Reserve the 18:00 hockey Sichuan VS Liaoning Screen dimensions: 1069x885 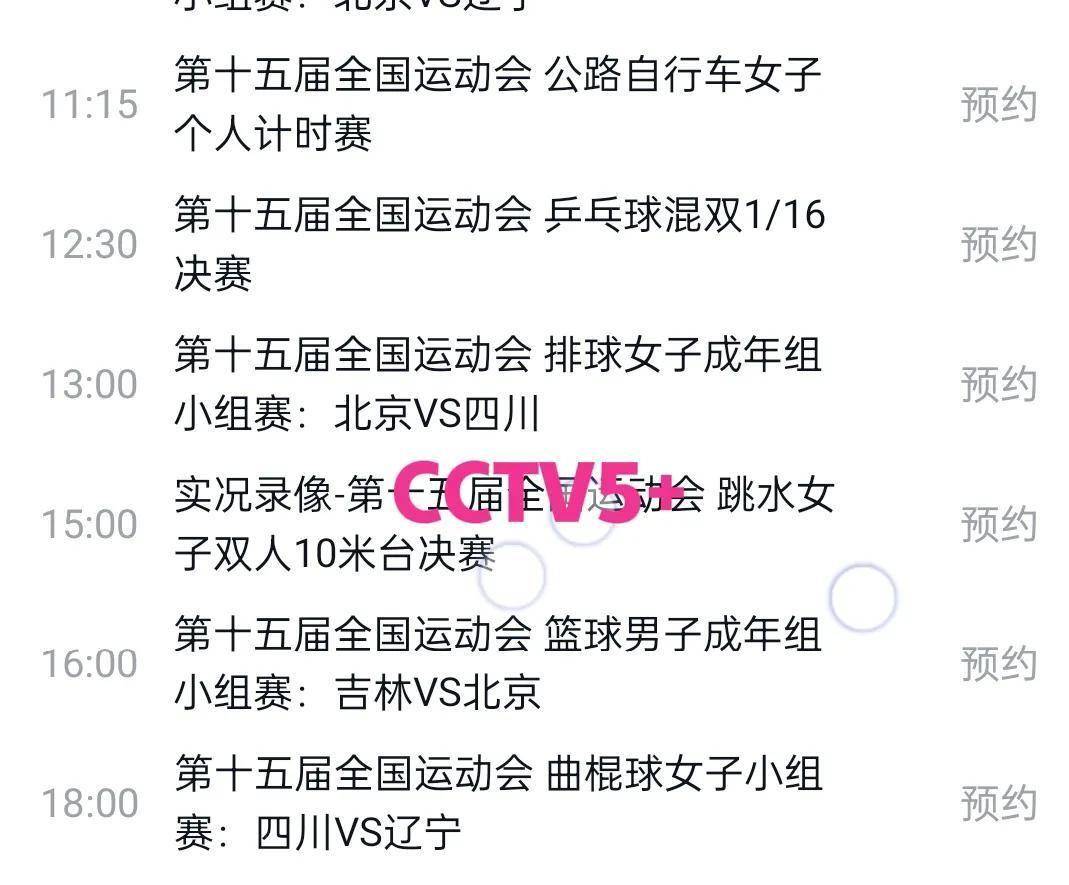998,803
